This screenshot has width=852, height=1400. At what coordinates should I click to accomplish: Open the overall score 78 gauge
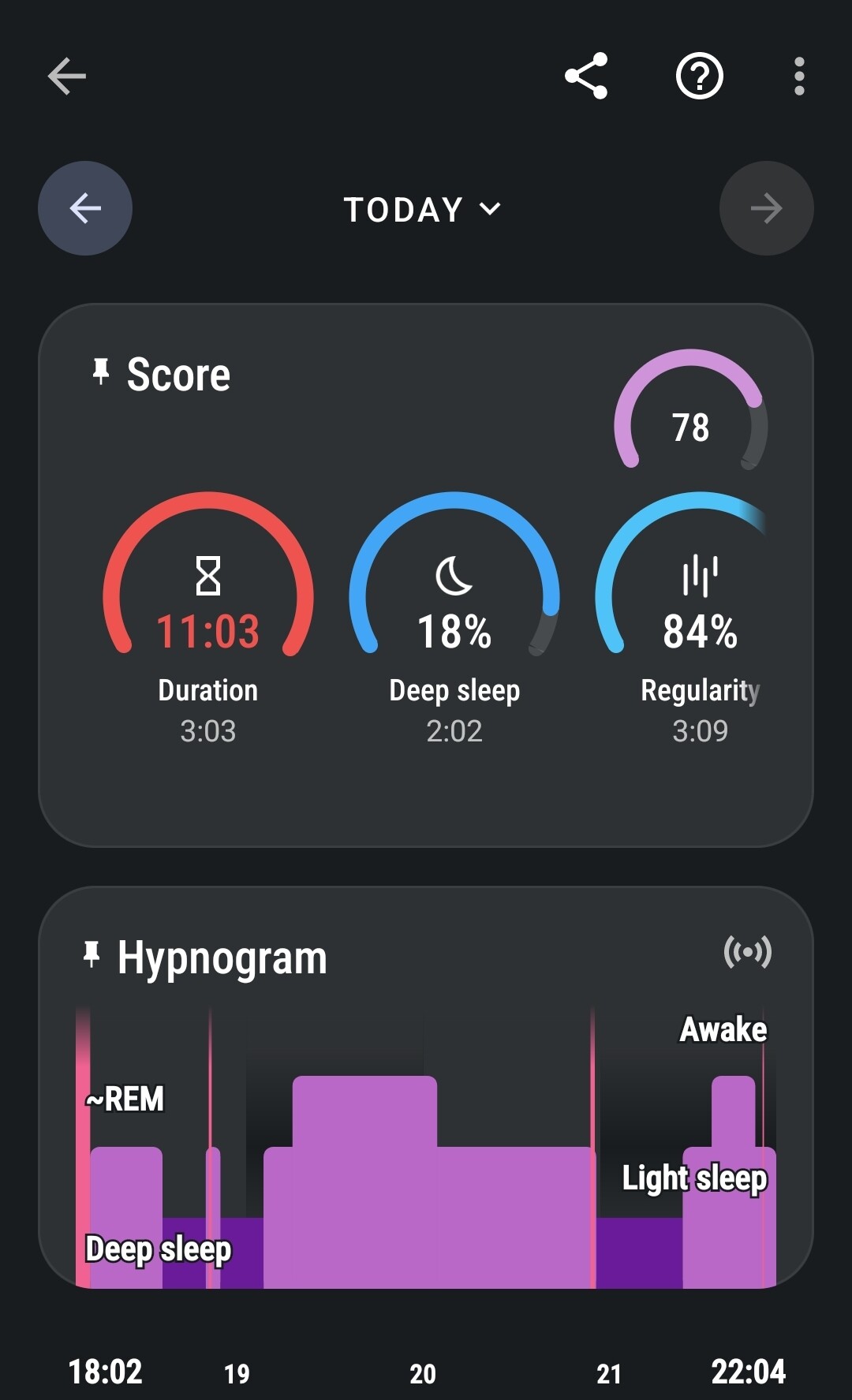[x=690, y=410]
